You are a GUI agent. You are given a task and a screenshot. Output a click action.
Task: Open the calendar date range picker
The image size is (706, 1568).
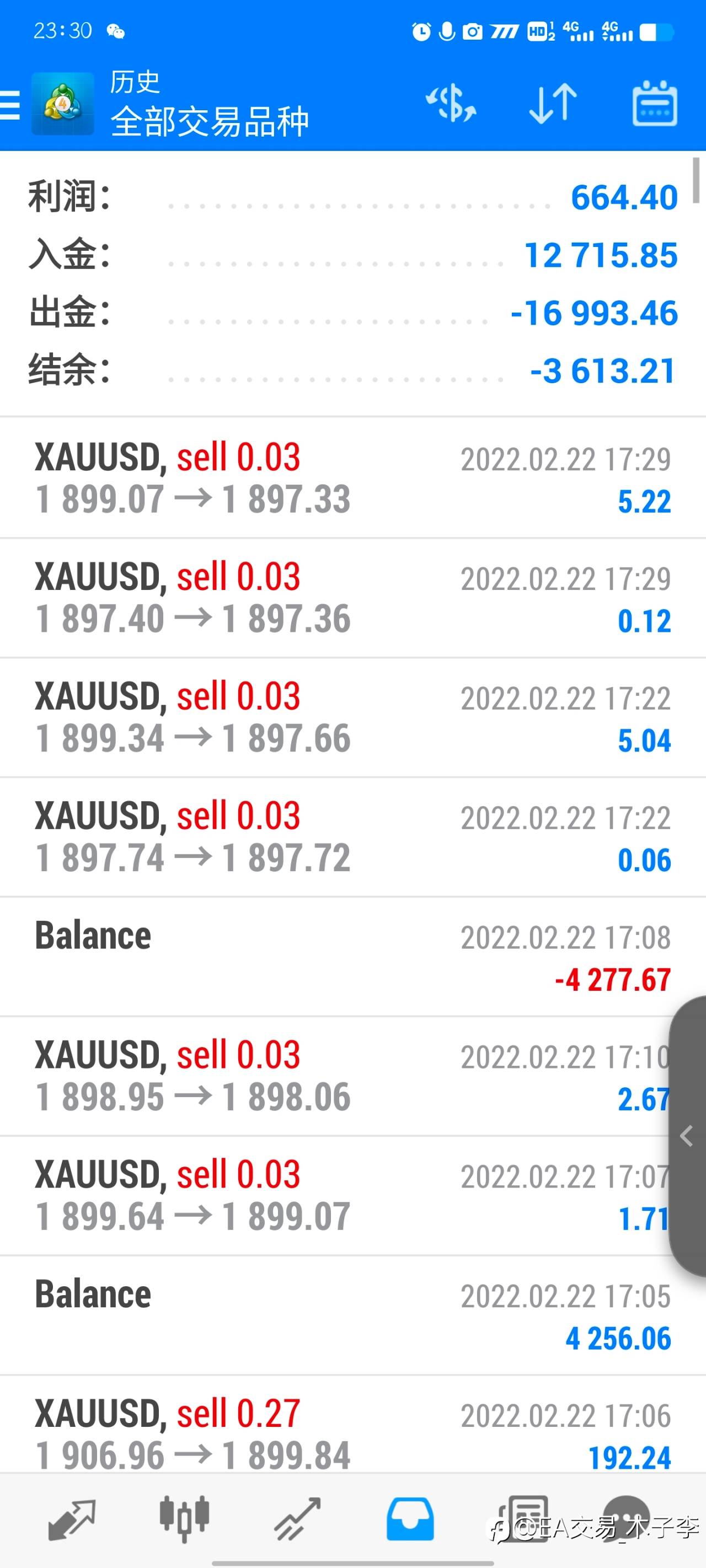coord(655,104)
